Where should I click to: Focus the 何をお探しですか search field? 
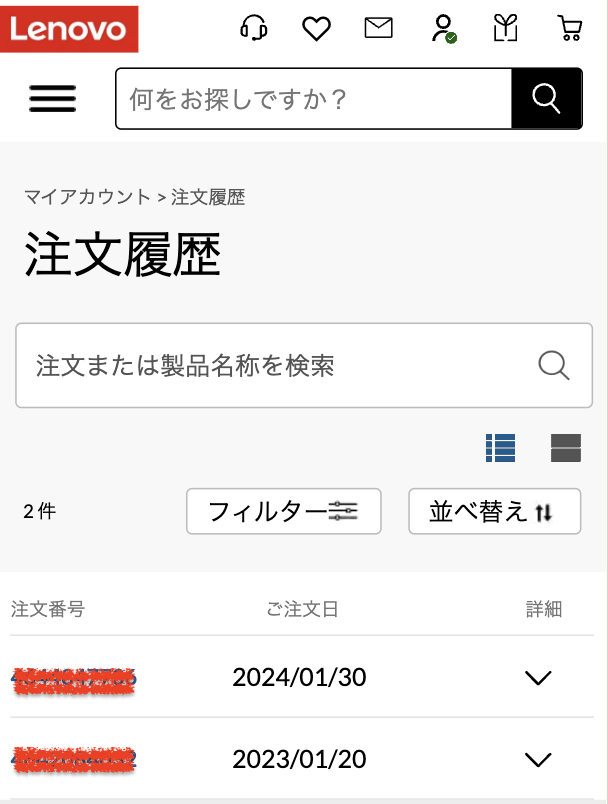tap(312, 98)
